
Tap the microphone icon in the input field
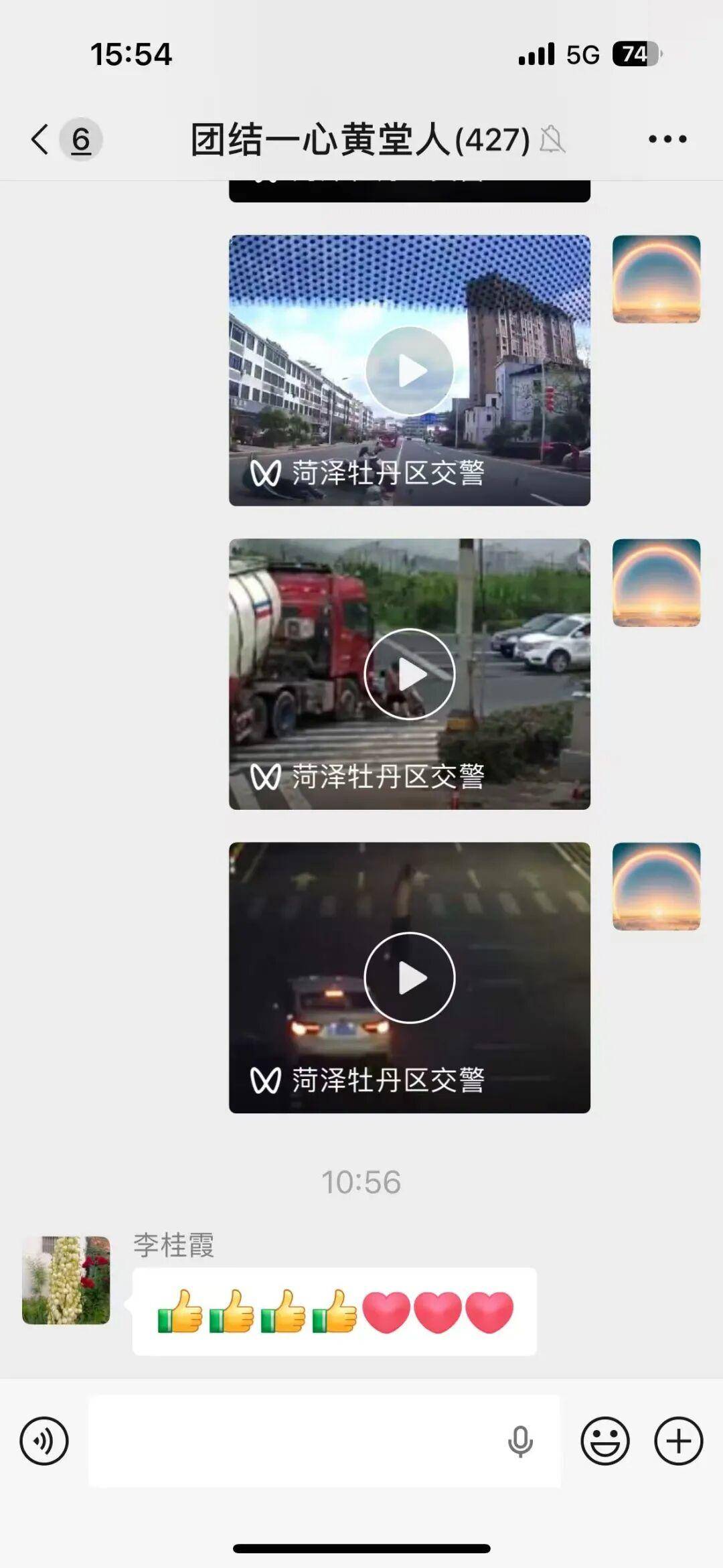(x=520, y=1441)
